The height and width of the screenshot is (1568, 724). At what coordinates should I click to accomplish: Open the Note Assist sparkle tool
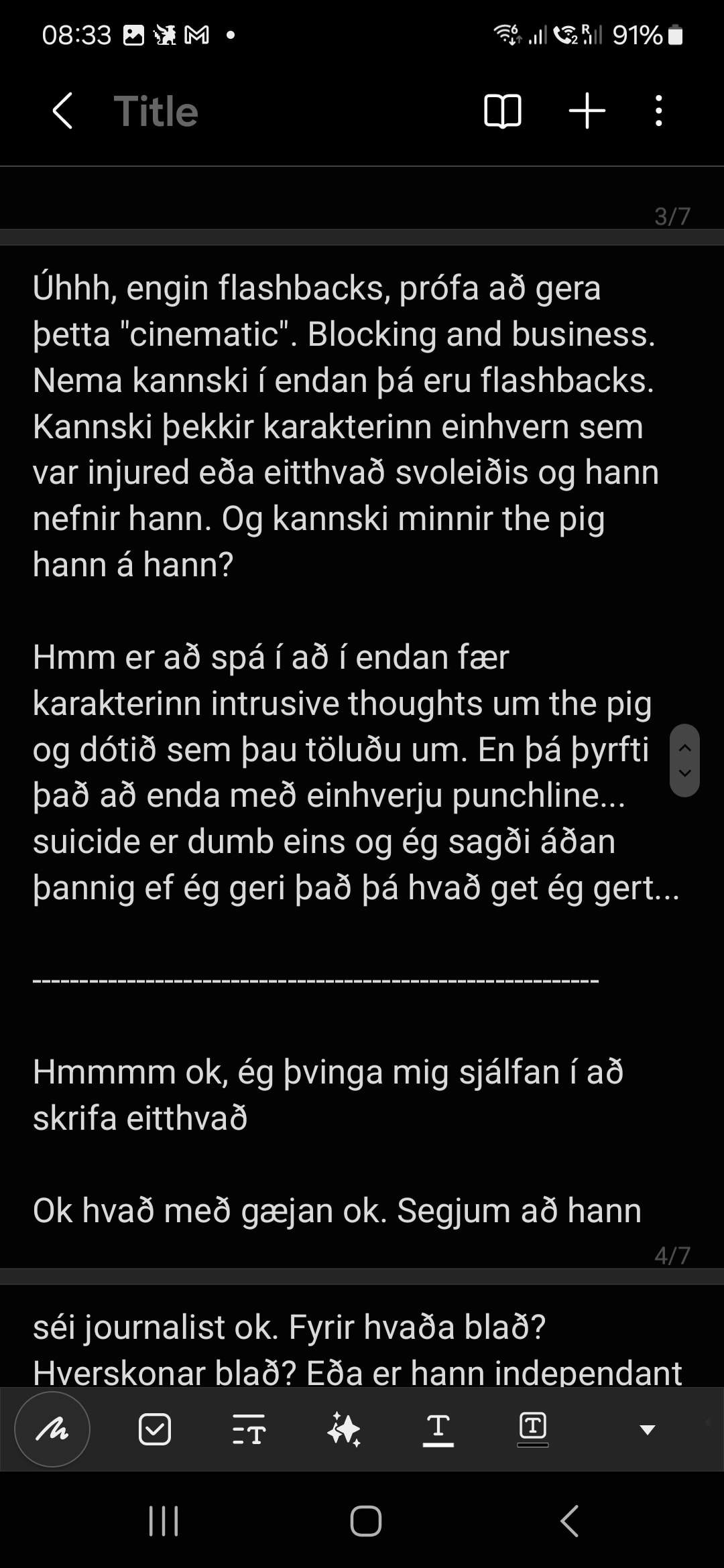click(x=344, y=1429)
